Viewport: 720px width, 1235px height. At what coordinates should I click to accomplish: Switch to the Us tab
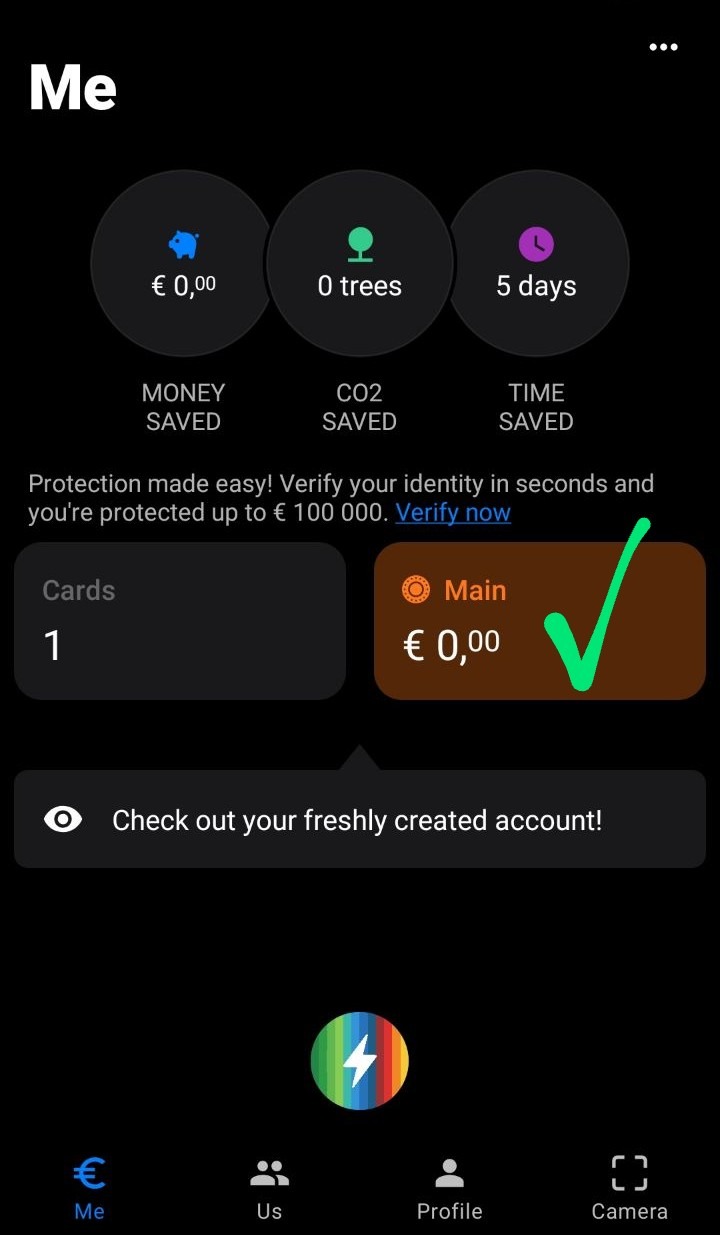coord(269,1189)
